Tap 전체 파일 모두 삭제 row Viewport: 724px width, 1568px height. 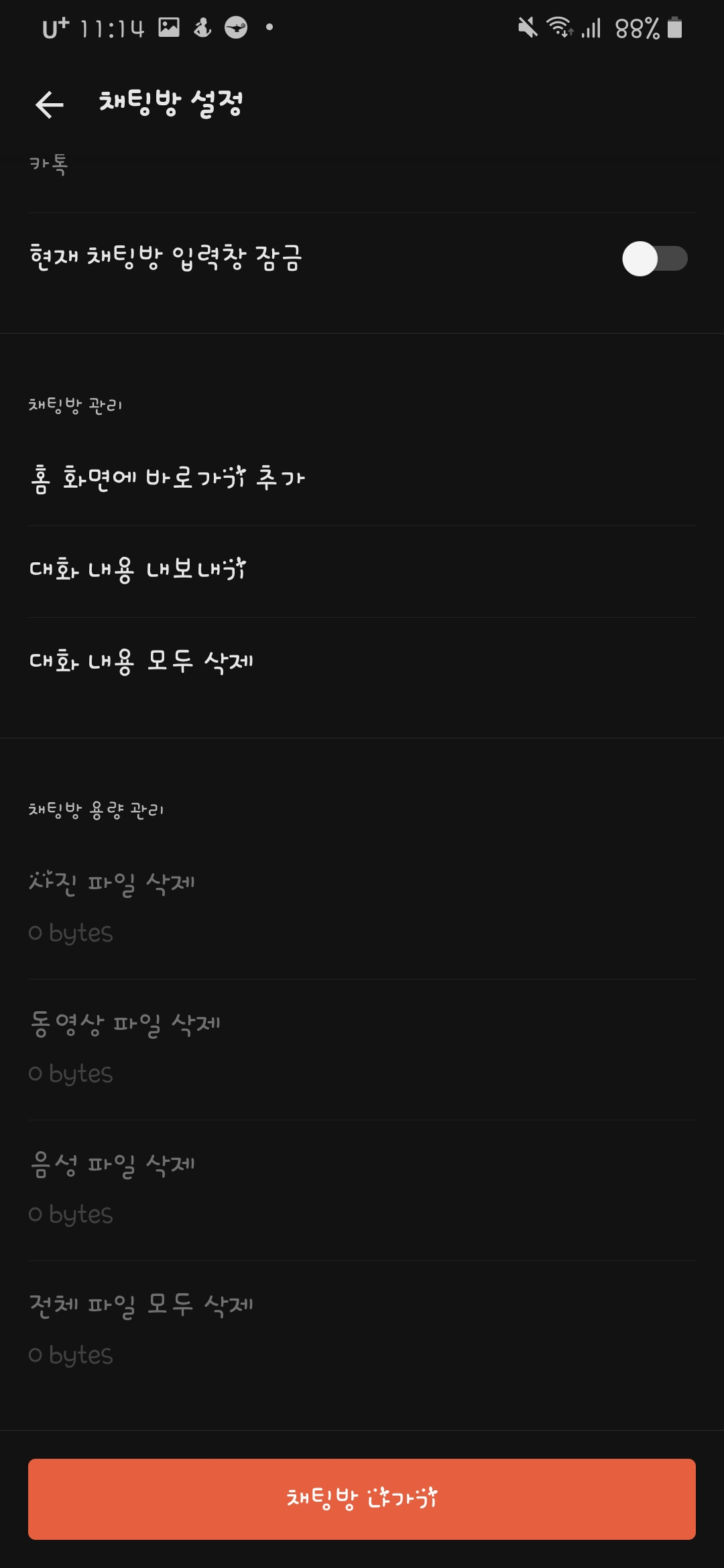coord(362,1331)
